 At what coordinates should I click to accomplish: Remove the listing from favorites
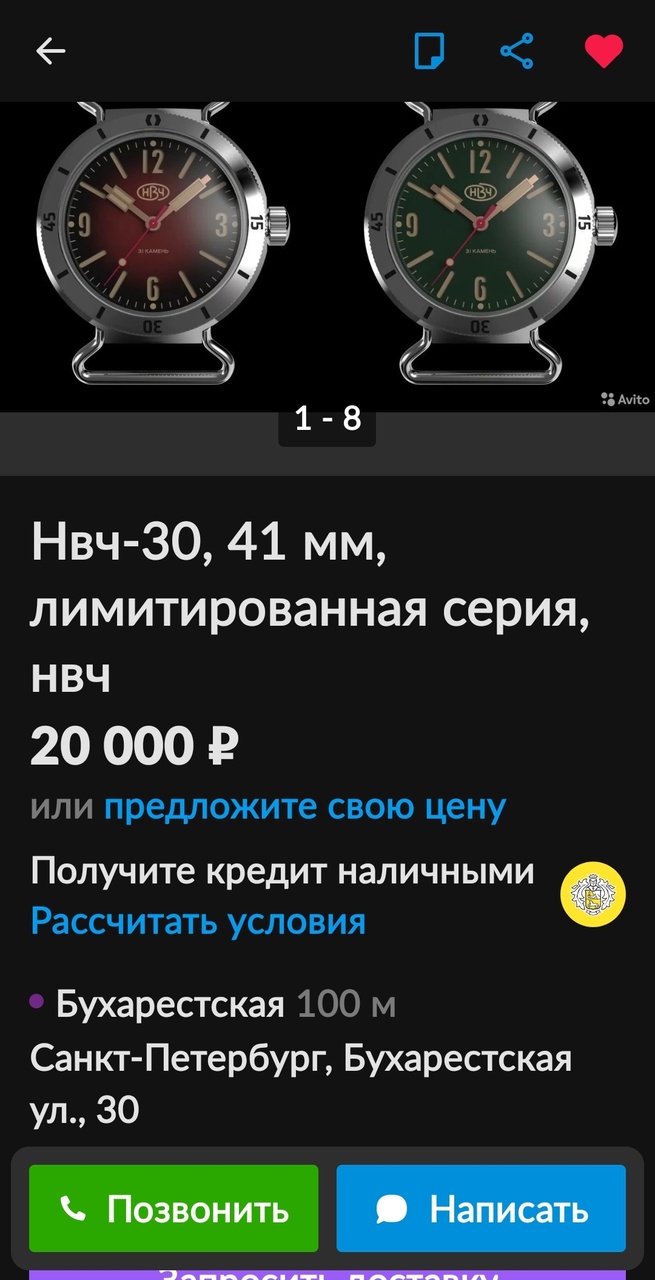point(603,51)
